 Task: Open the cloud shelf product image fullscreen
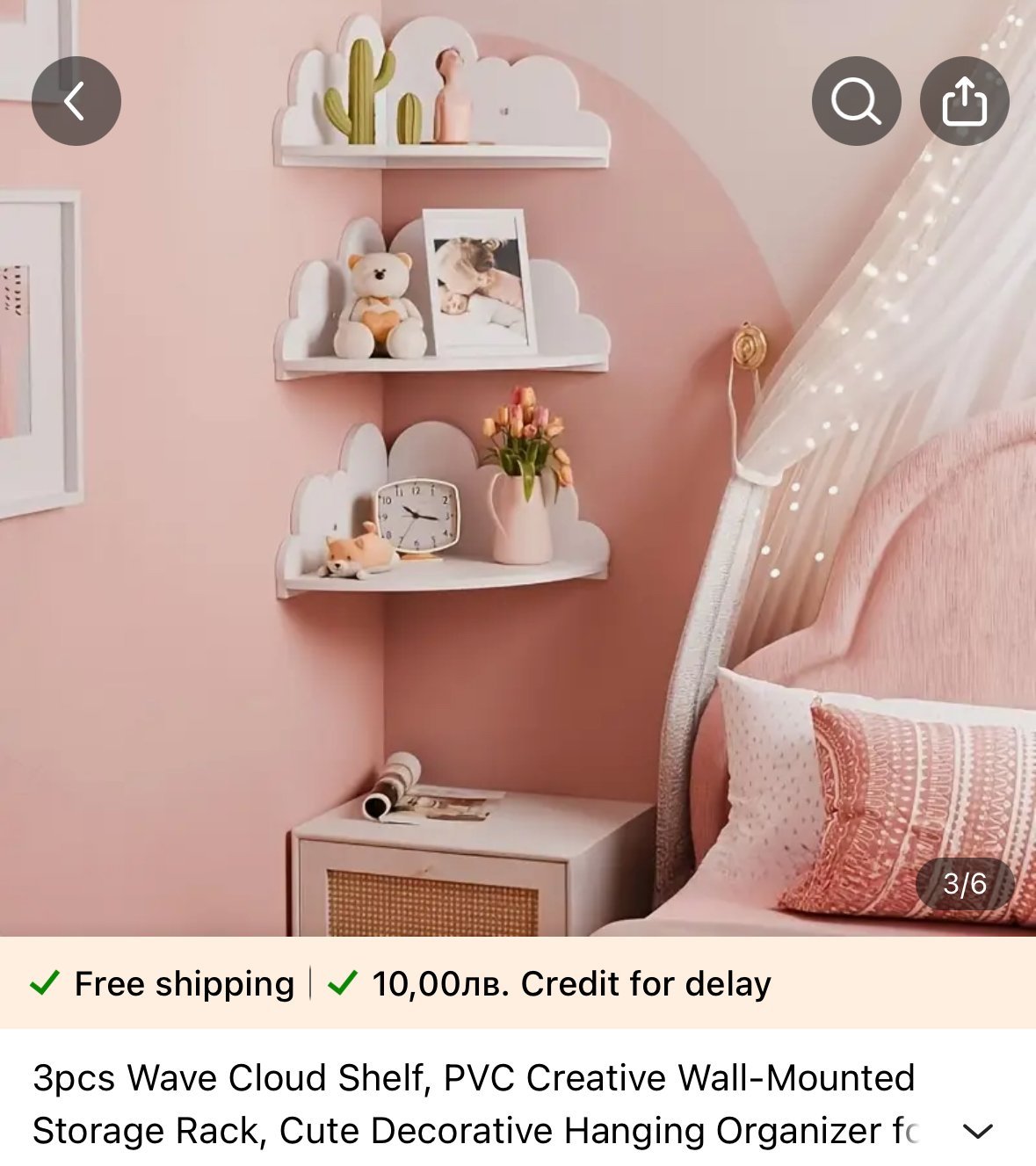tap(518, 467)
